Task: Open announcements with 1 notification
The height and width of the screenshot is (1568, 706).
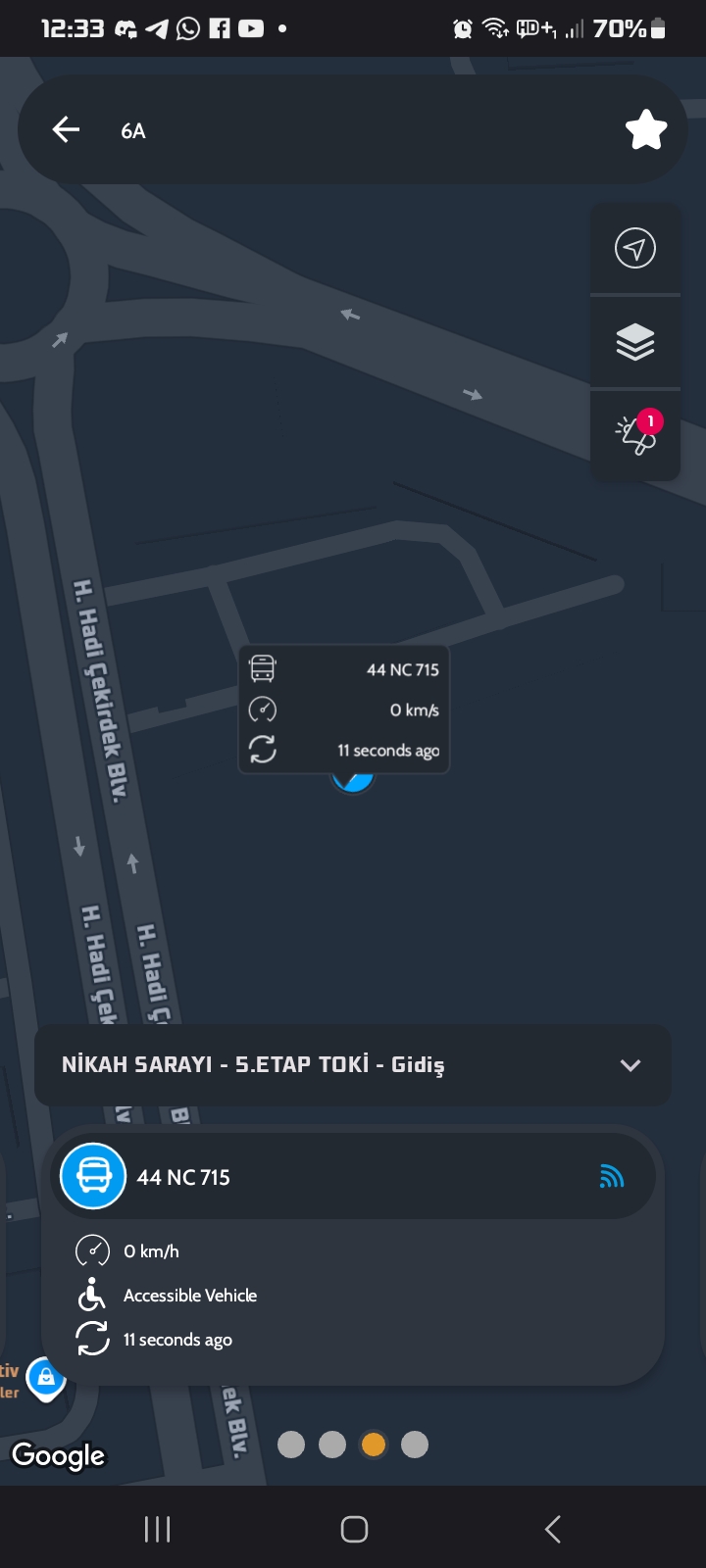Action: [636, 434]
